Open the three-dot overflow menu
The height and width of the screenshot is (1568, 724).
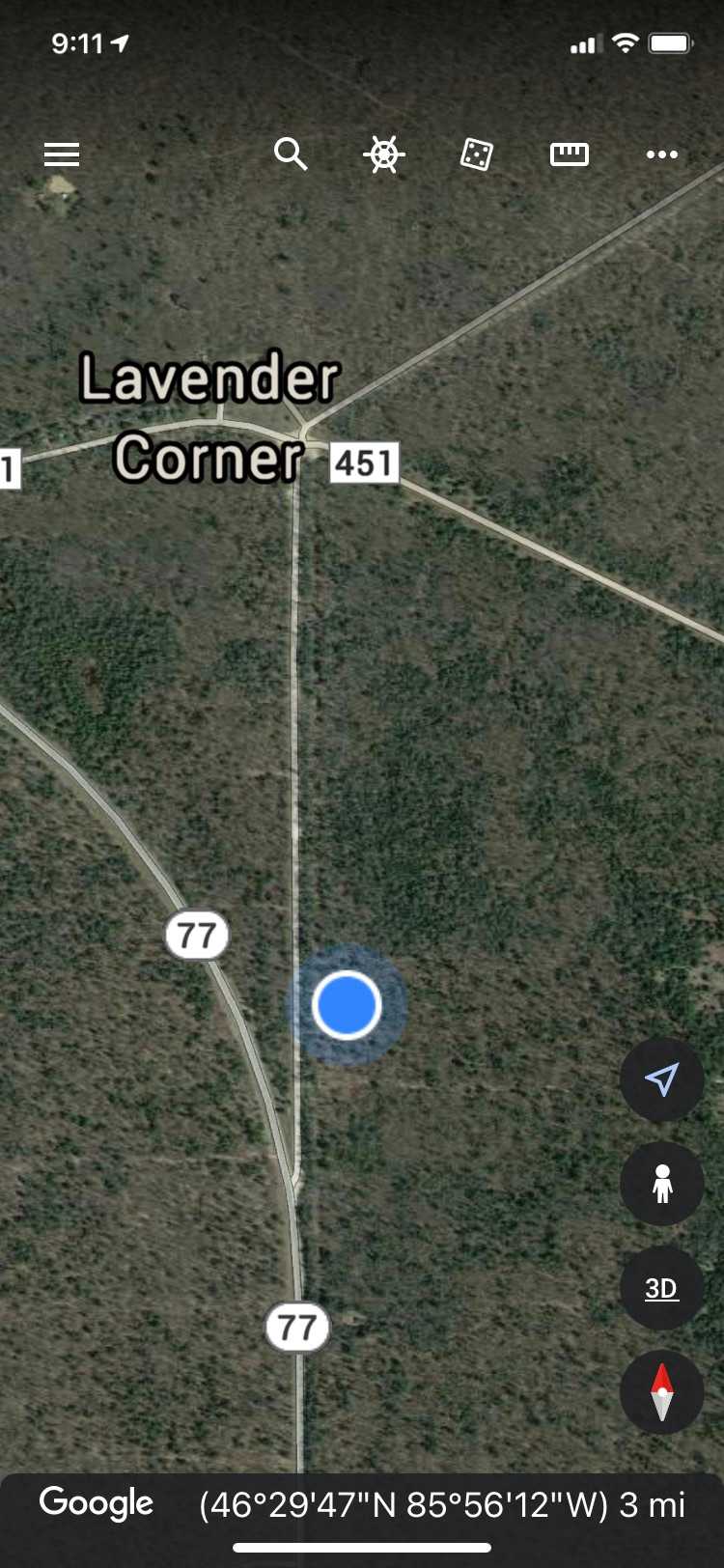click(661, 154)
